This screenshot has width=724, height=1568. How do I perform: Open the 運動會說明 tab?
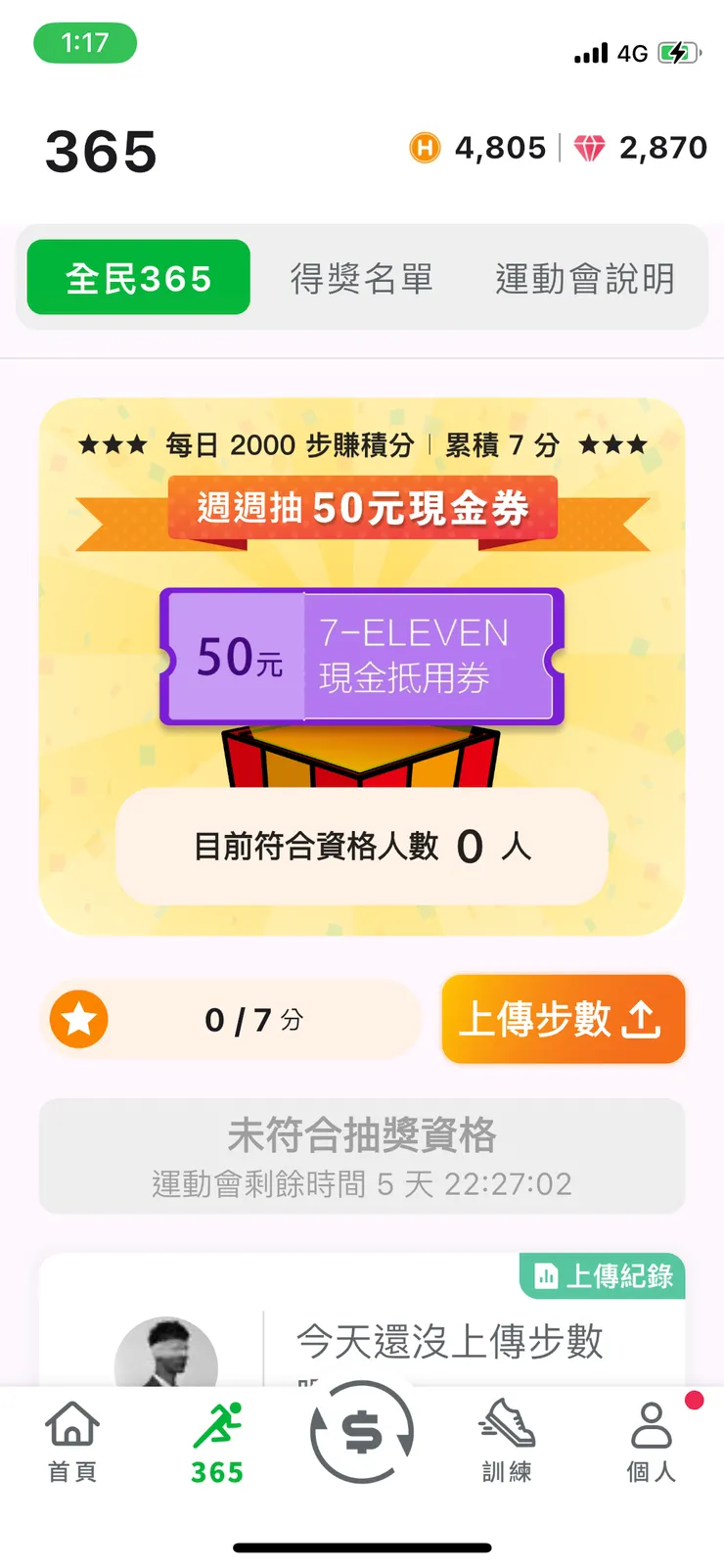(583, 278)
